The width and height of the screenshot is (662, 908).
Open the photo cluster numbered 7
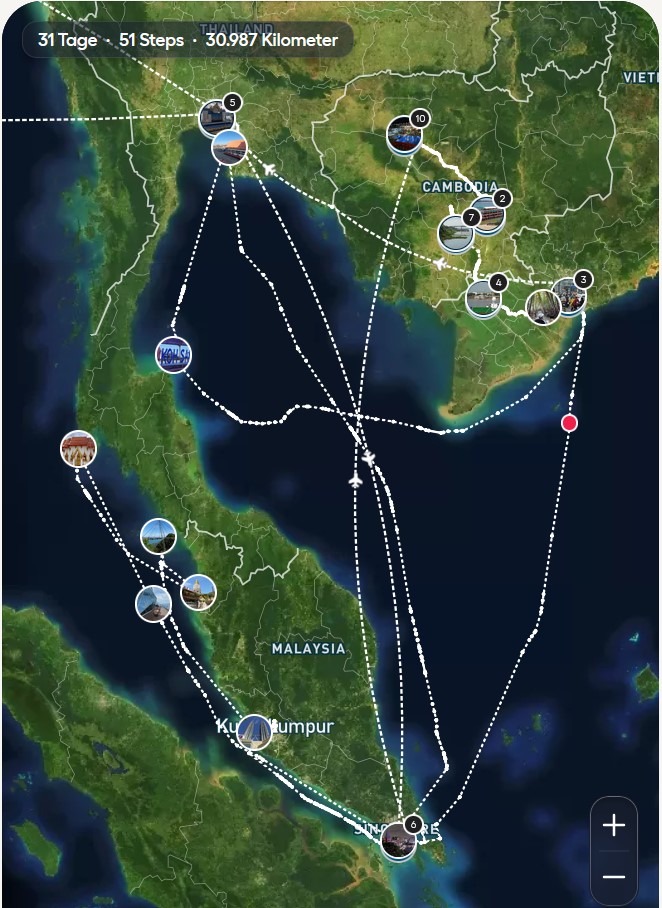[456, 233]
